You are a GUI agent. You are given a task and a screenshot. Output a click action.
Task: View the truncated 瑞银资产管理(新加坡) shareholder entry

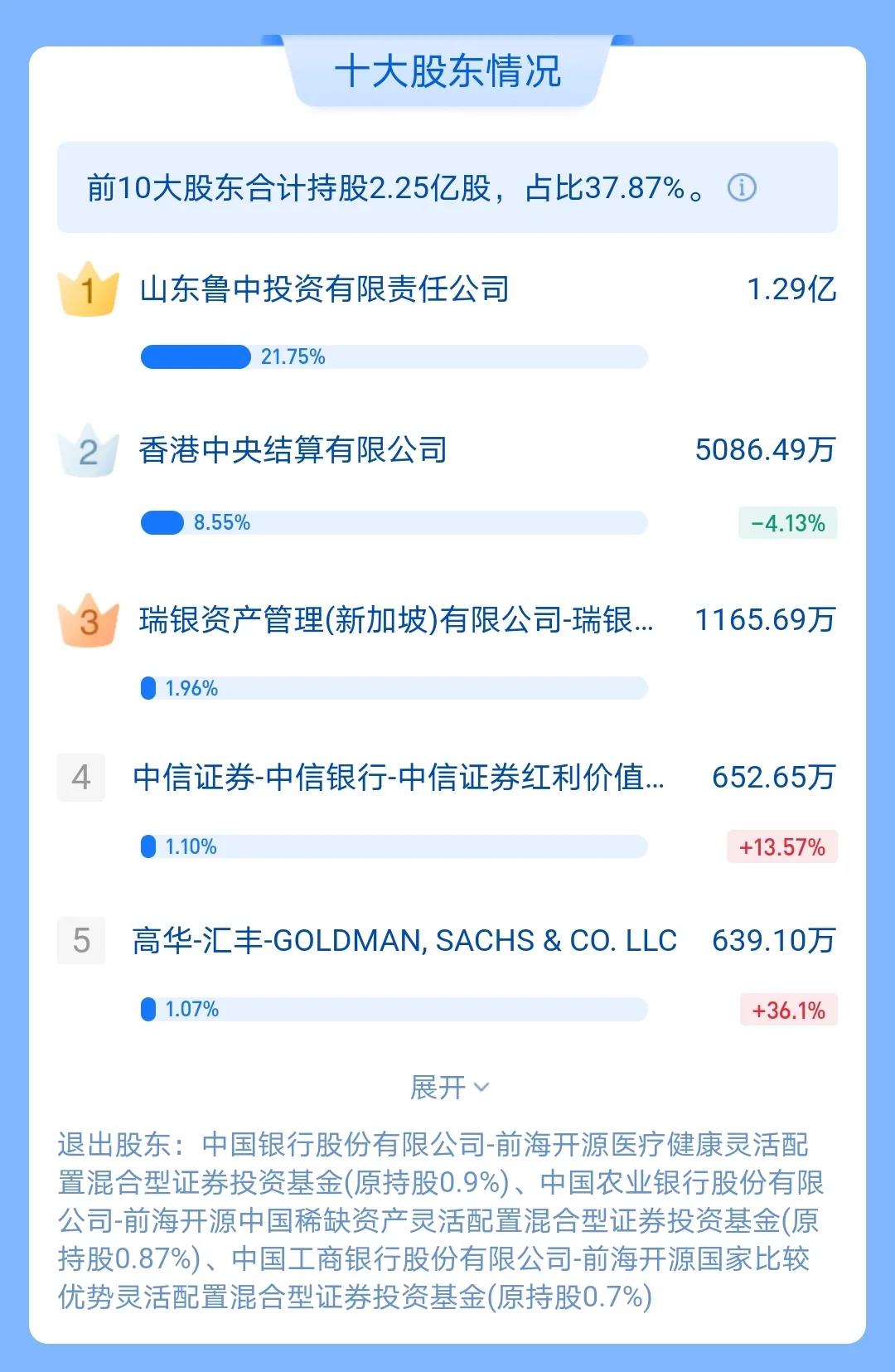(x=396, y=619)
